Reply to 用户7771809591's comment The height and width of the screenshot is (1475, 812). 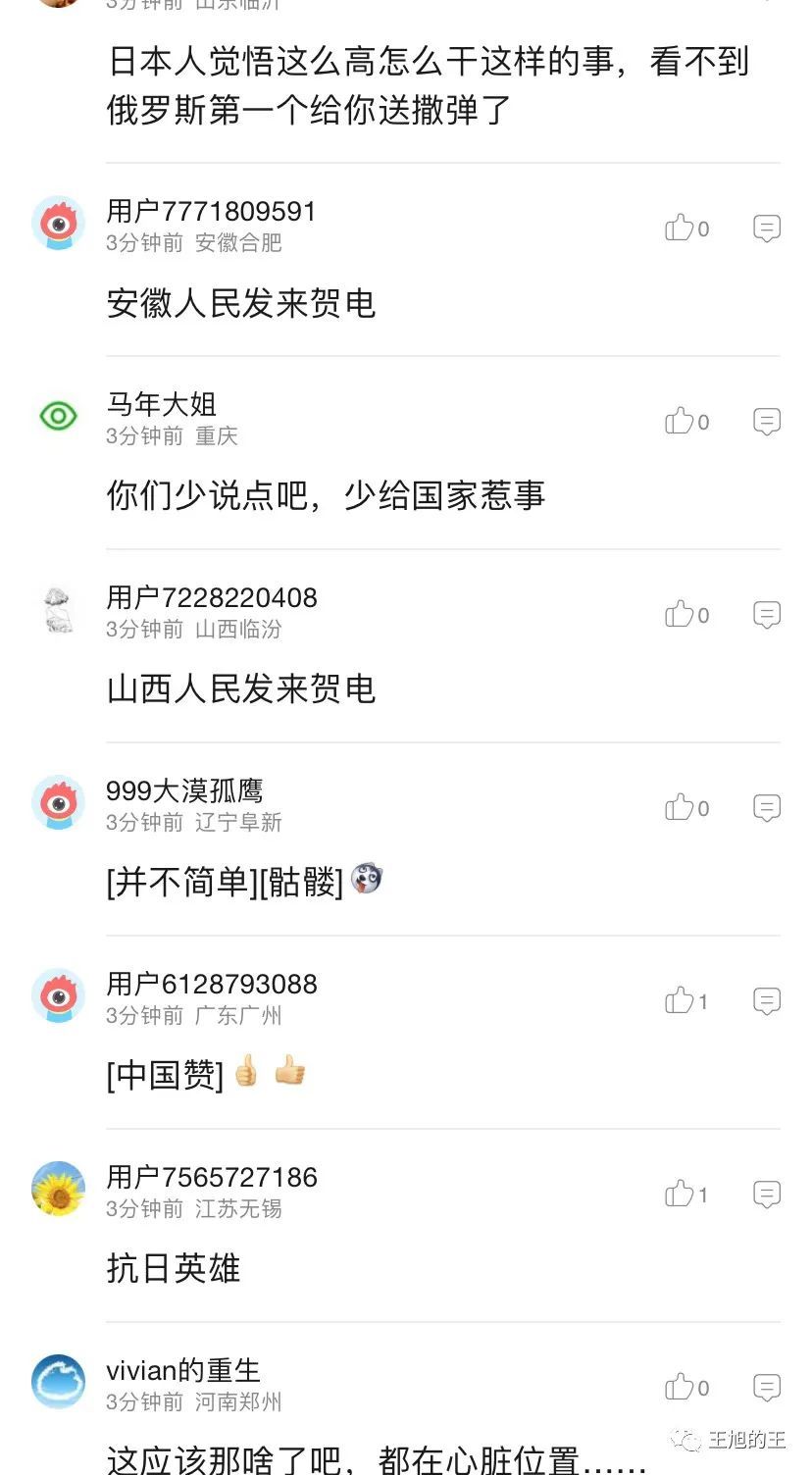coord(766,229)
